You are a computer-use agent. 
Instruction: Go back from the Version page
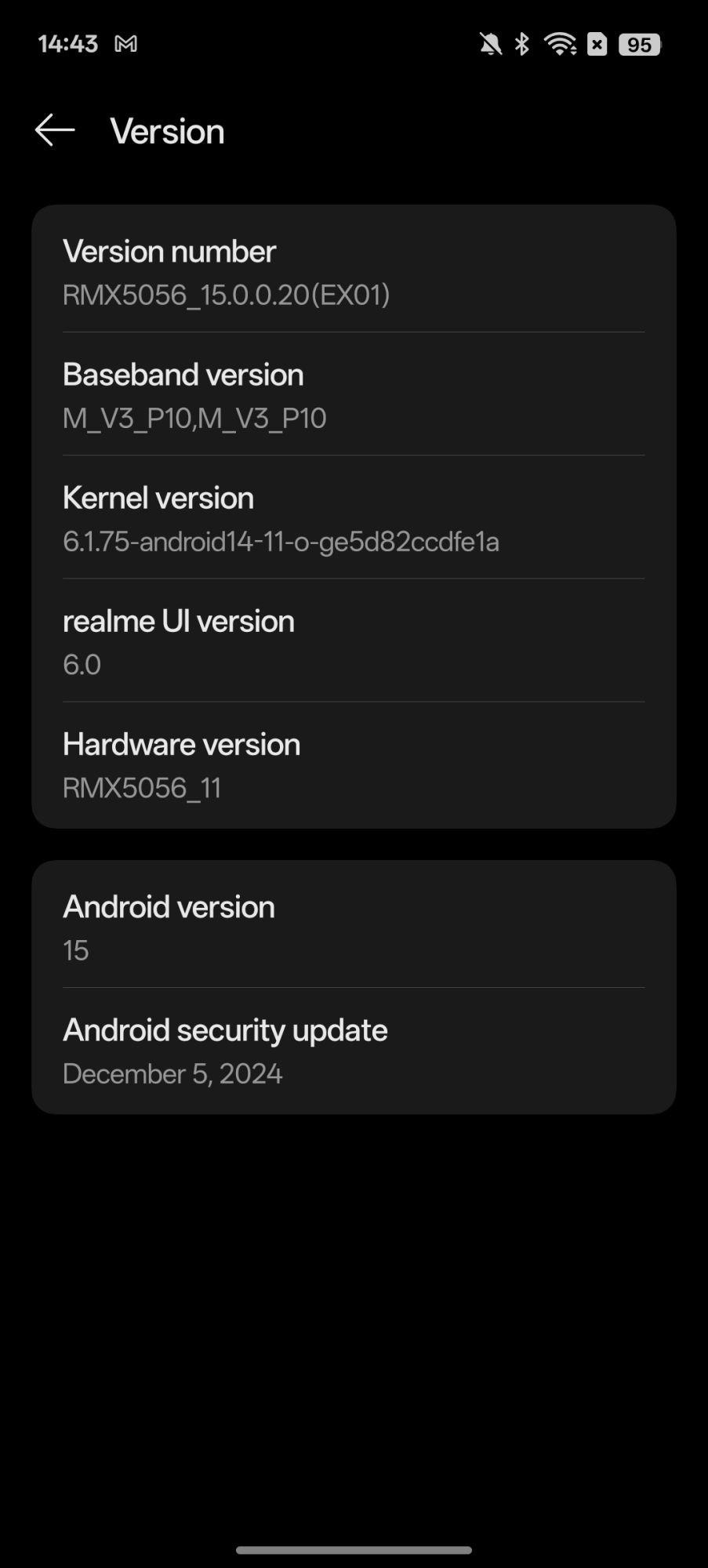coord(55,130)
